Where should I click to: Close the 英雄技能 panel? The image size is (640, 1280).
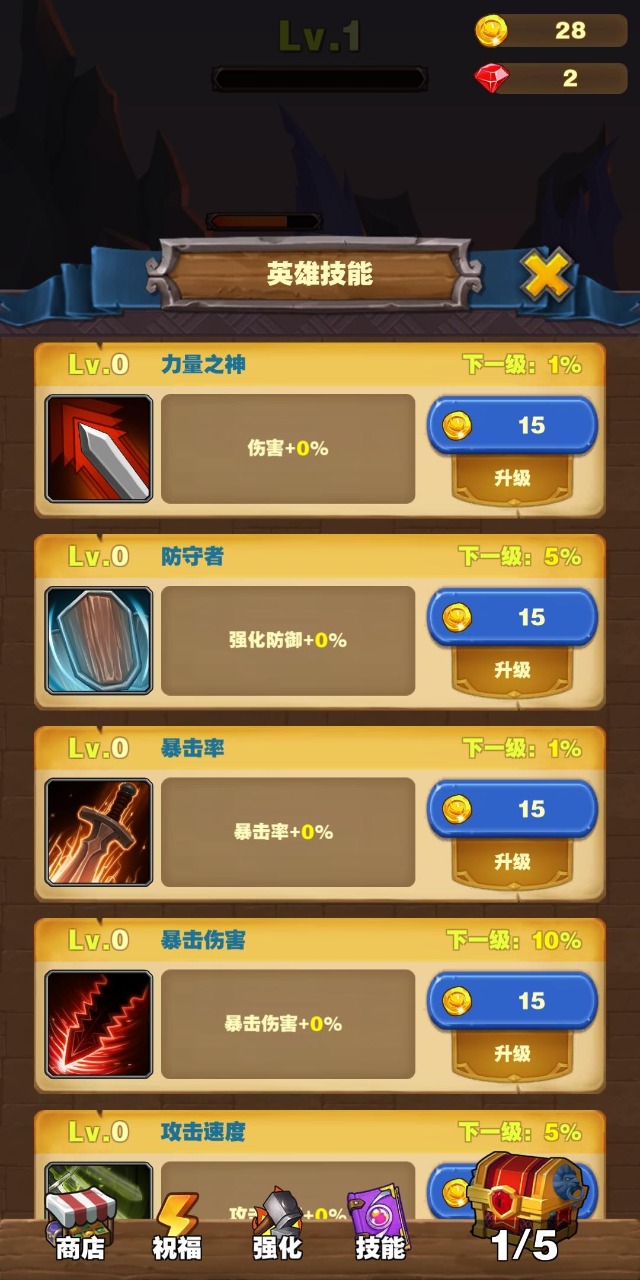tap(546, 273)
